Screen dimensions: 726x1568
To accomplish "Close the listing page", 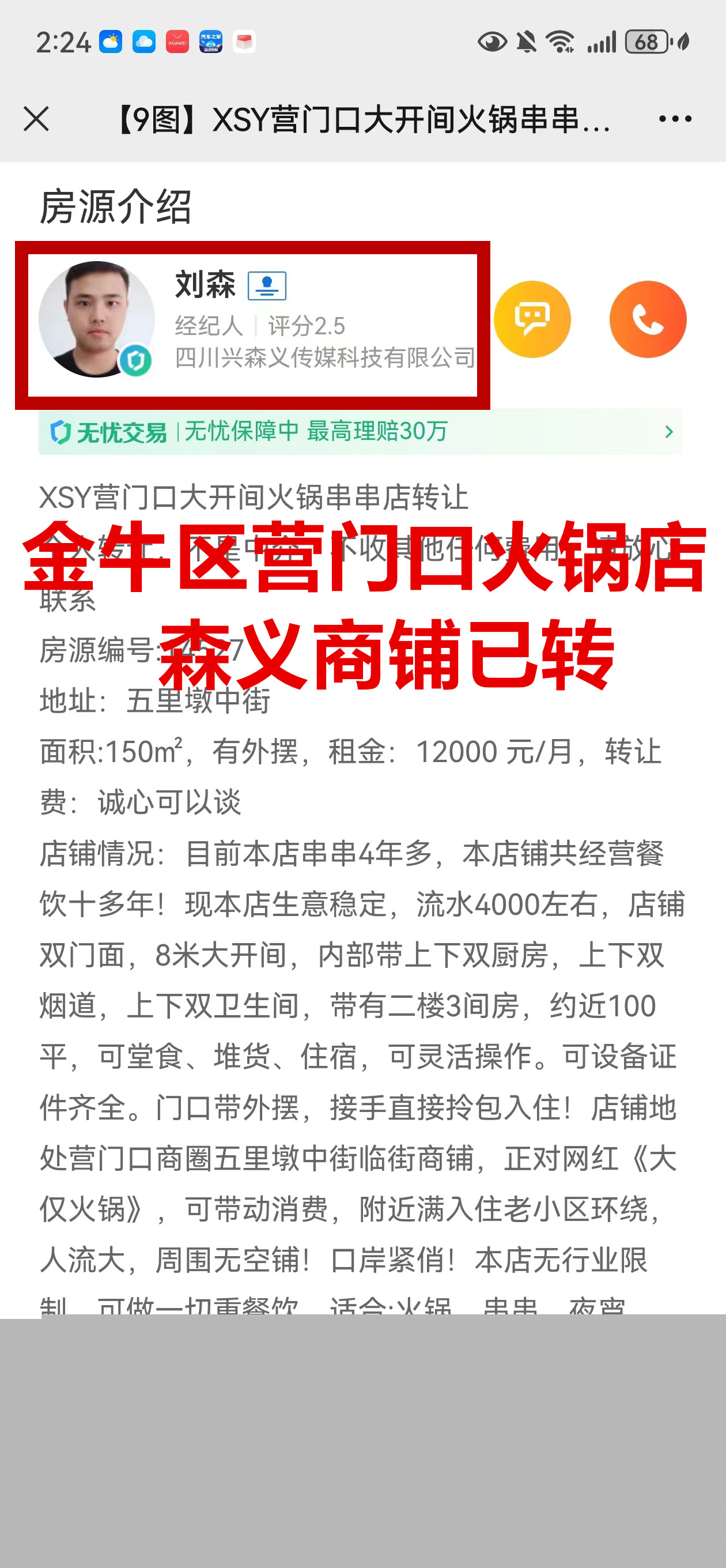I will (36, 119).
